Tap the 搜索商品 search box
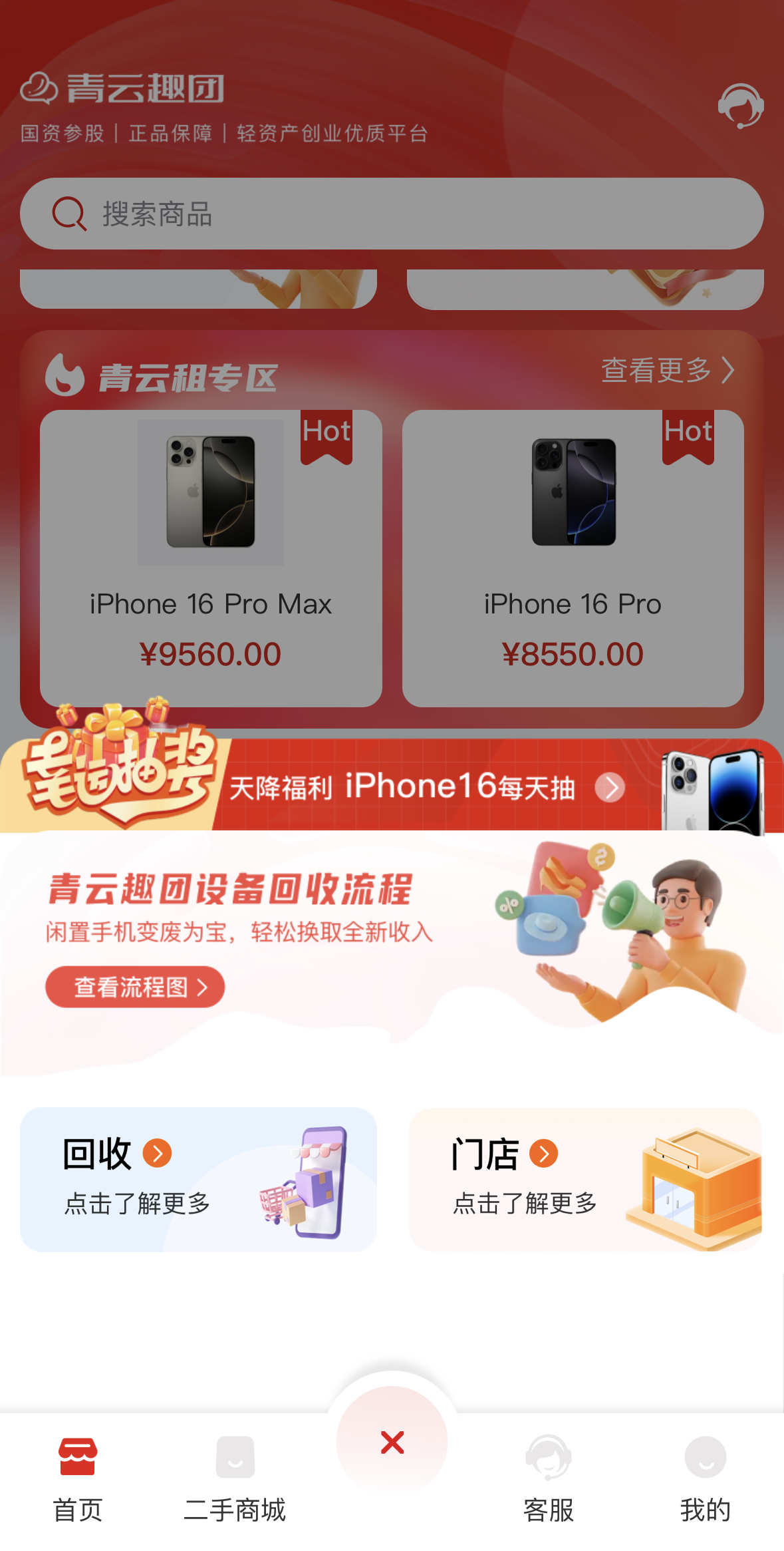784x1551 pixels. point(392,214)
